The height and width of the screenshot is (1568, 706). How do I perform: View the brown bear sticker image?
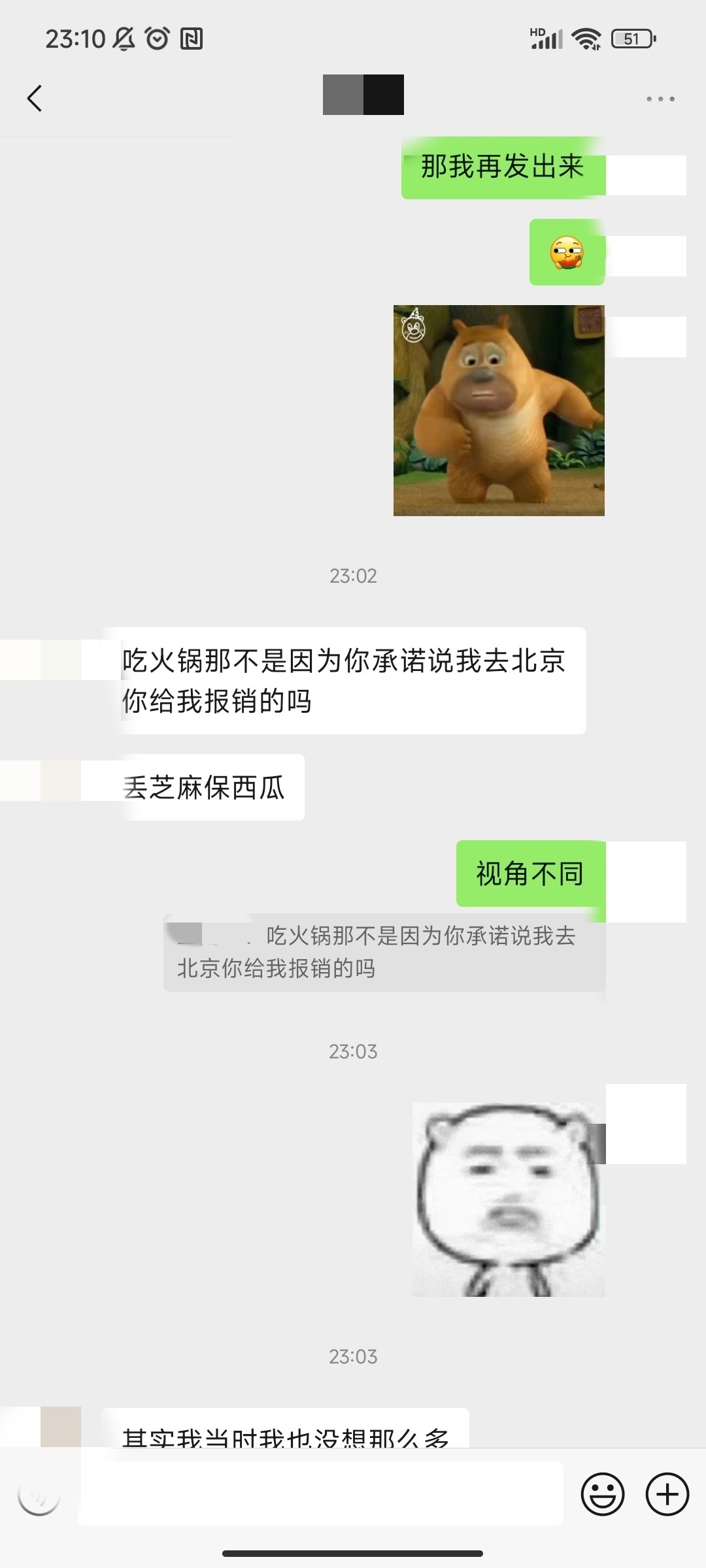[499, 410]
